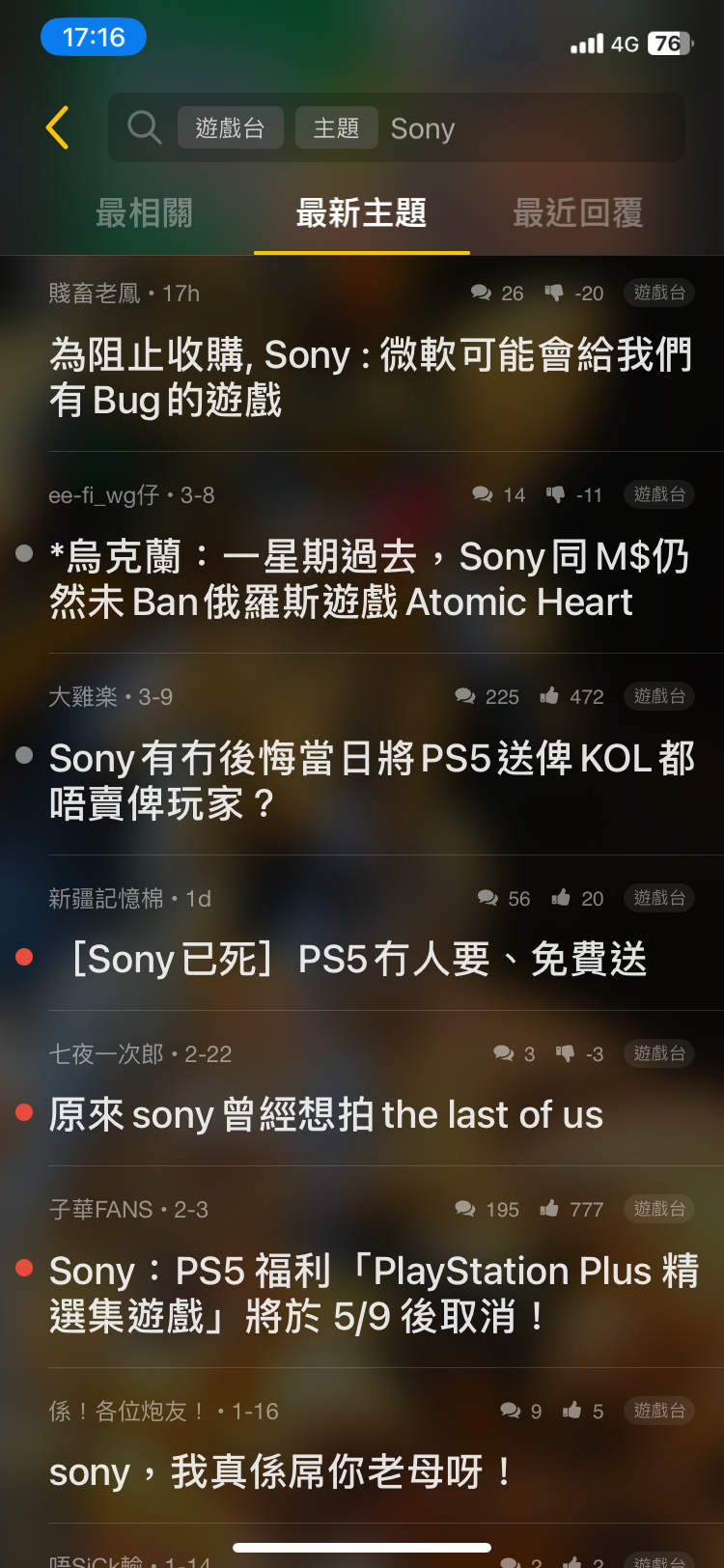This screenshot has height=1568, width=724.
Task: Tap the Sony text in the search field
Action: [x=423, y=127]
